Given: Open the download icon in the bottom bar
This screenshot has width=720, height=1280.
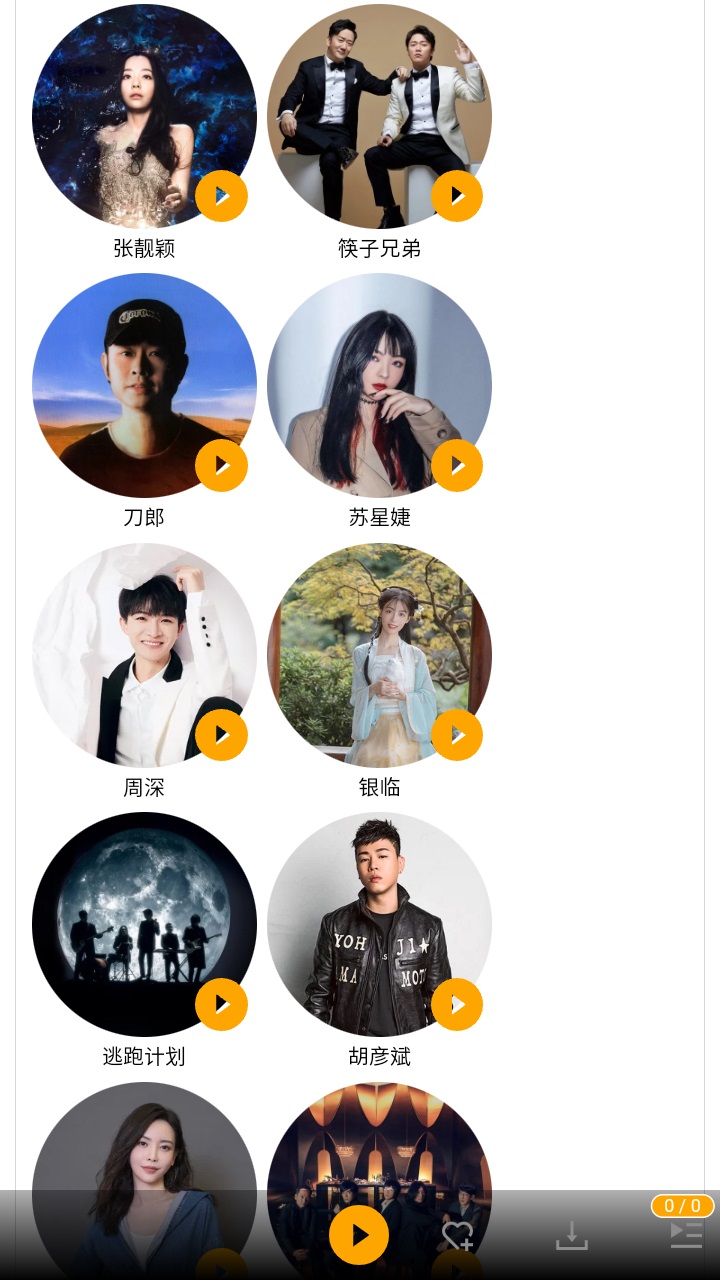Looking at the screenshot, I should coord(571,1235).
